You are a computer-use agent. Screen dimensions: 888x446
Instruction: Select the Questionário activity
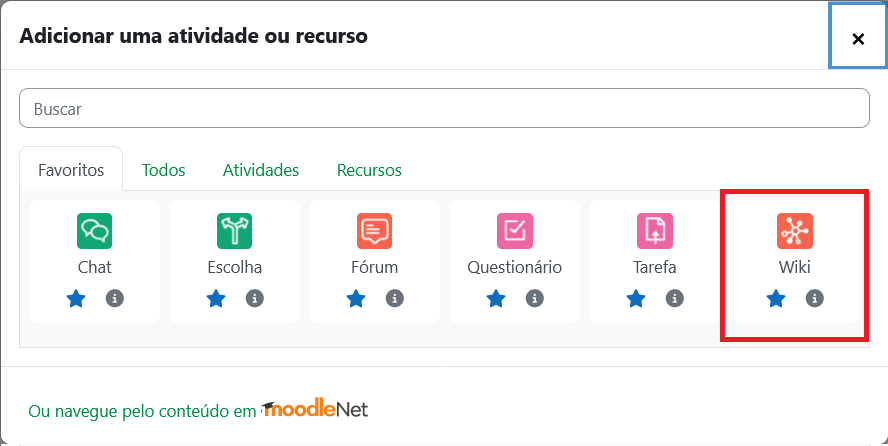pyautogui.click(x=514, y=243)
